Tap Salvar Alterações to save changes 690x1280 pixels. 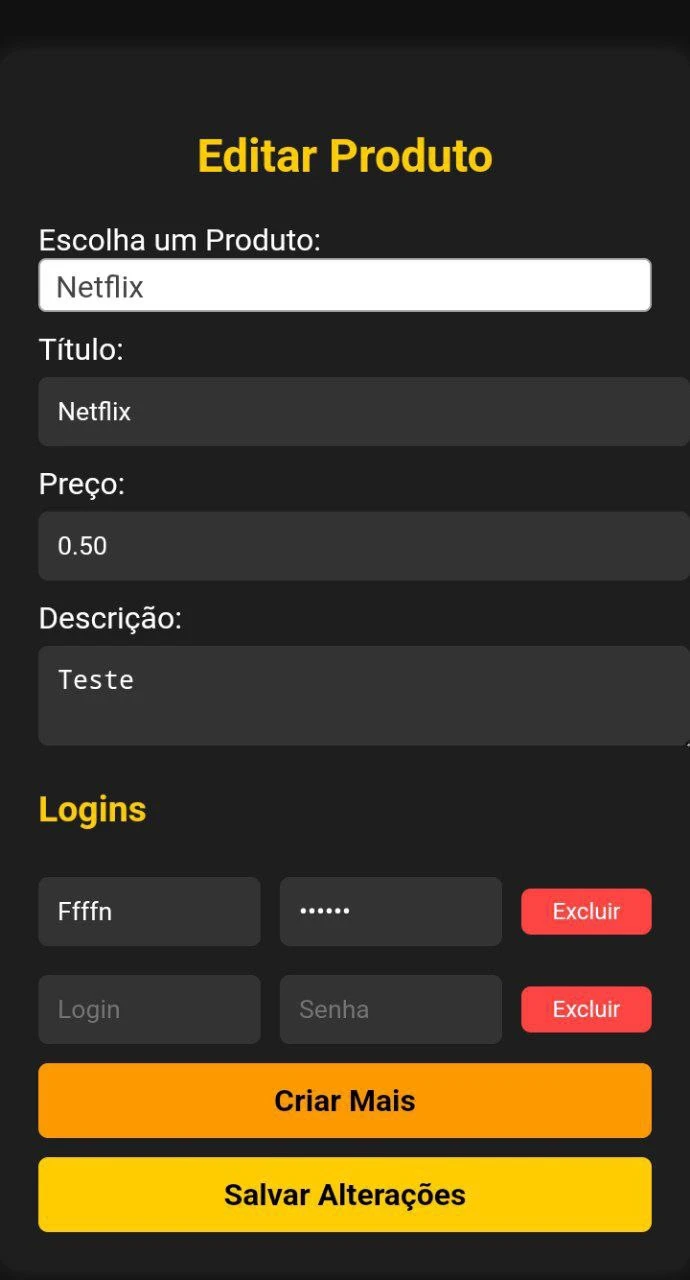point(344,1194)
